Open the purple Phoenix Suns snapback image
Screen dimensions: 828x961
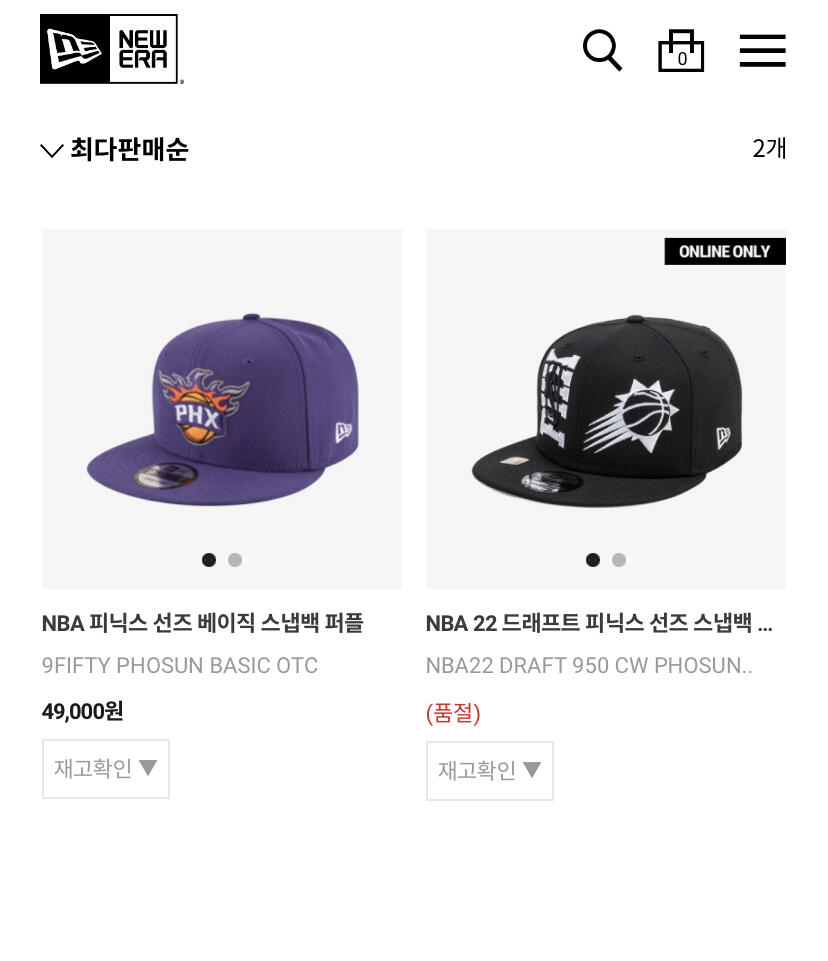(221, 408)
